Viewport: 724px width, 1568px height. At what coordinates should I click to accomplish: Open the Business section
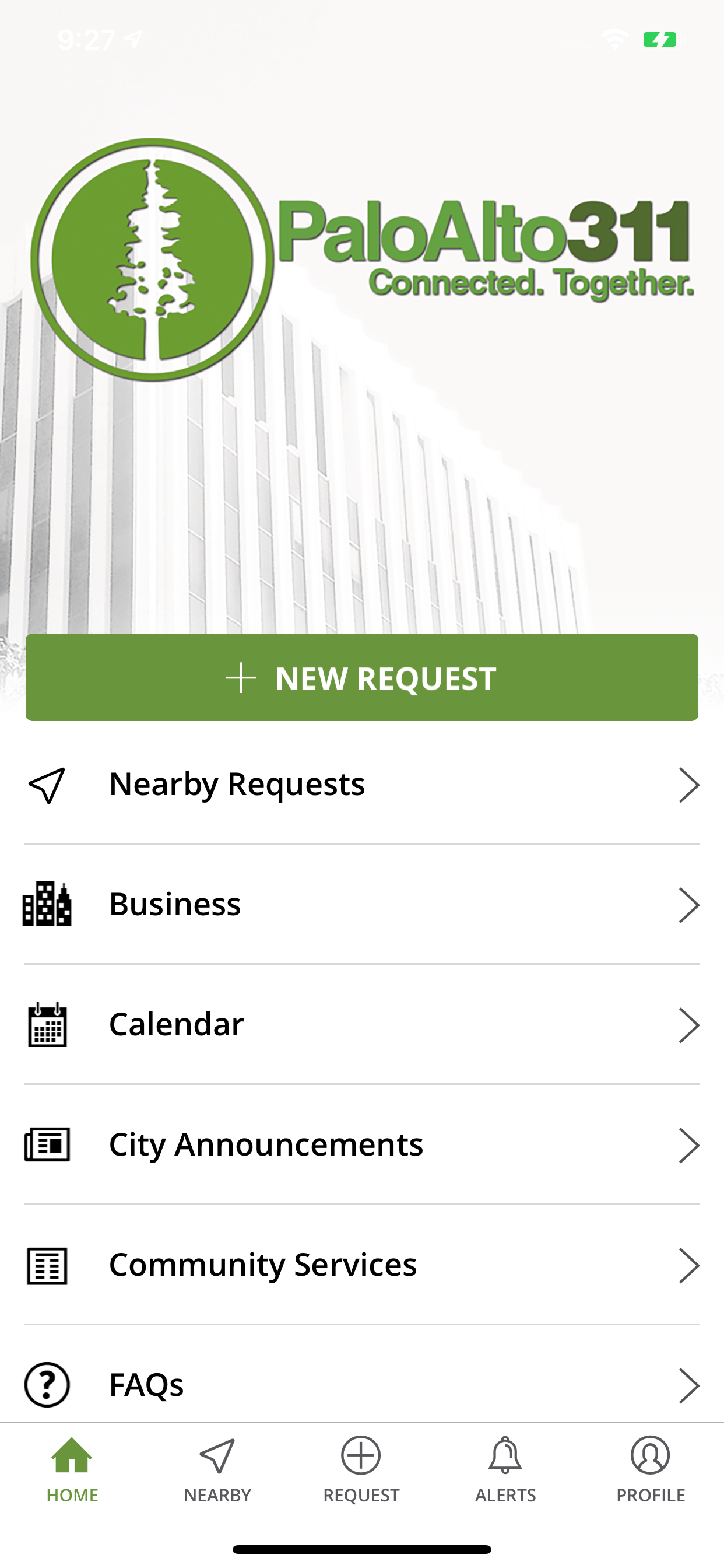tap(362, 904)
